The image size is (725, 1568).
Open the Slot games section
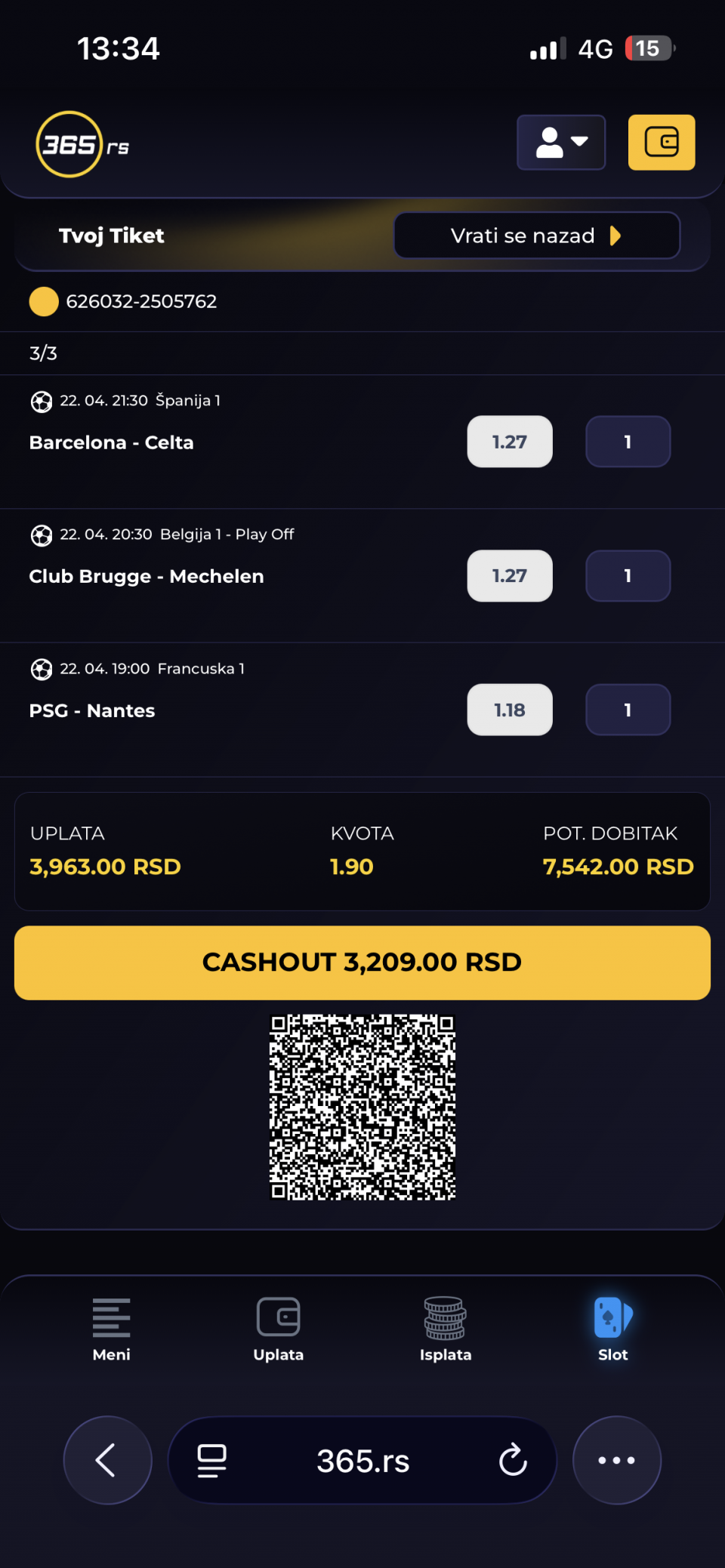point(612,1329)
